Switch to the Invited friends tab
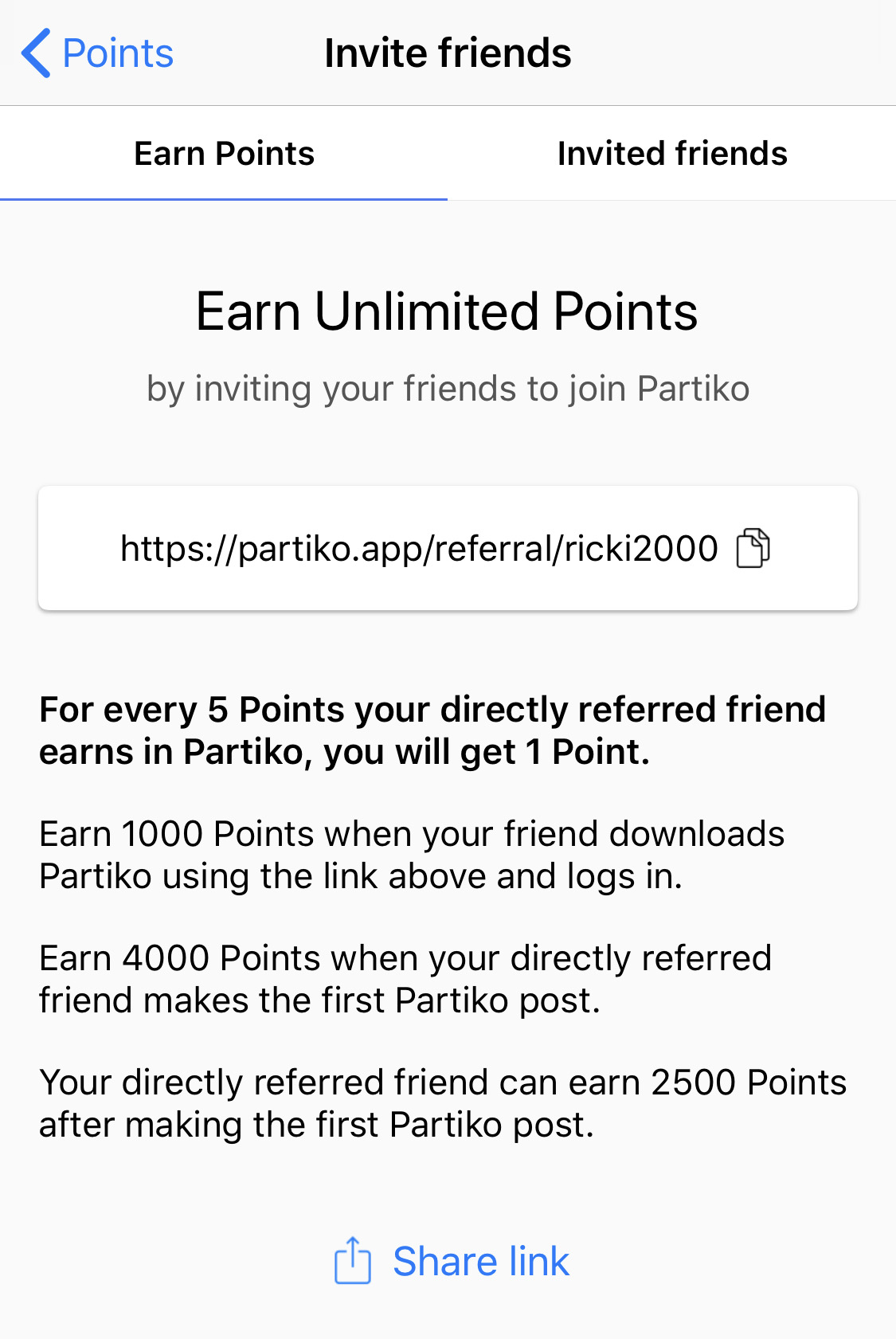 point(671,153)
